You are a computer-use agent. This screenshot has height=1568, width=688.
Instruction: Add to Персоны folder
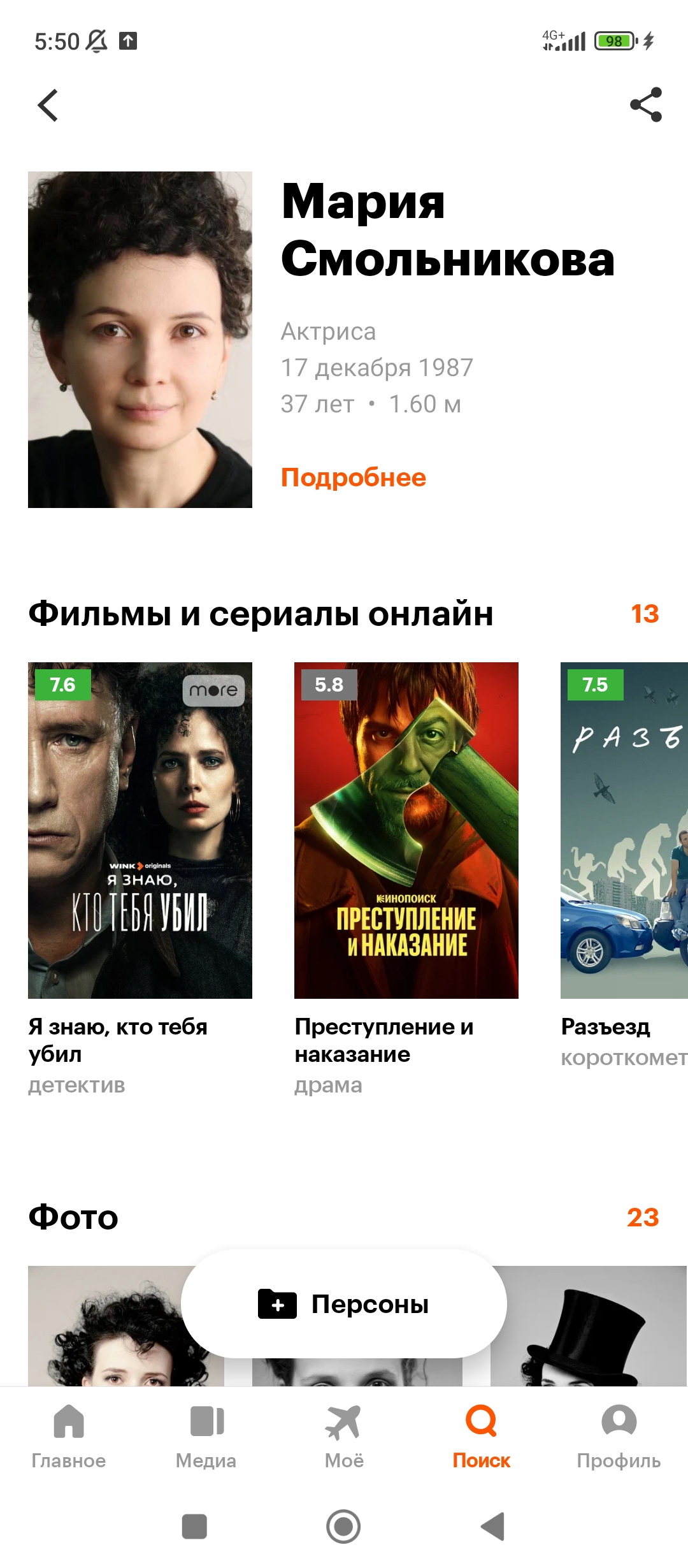tap(344, 1304)
